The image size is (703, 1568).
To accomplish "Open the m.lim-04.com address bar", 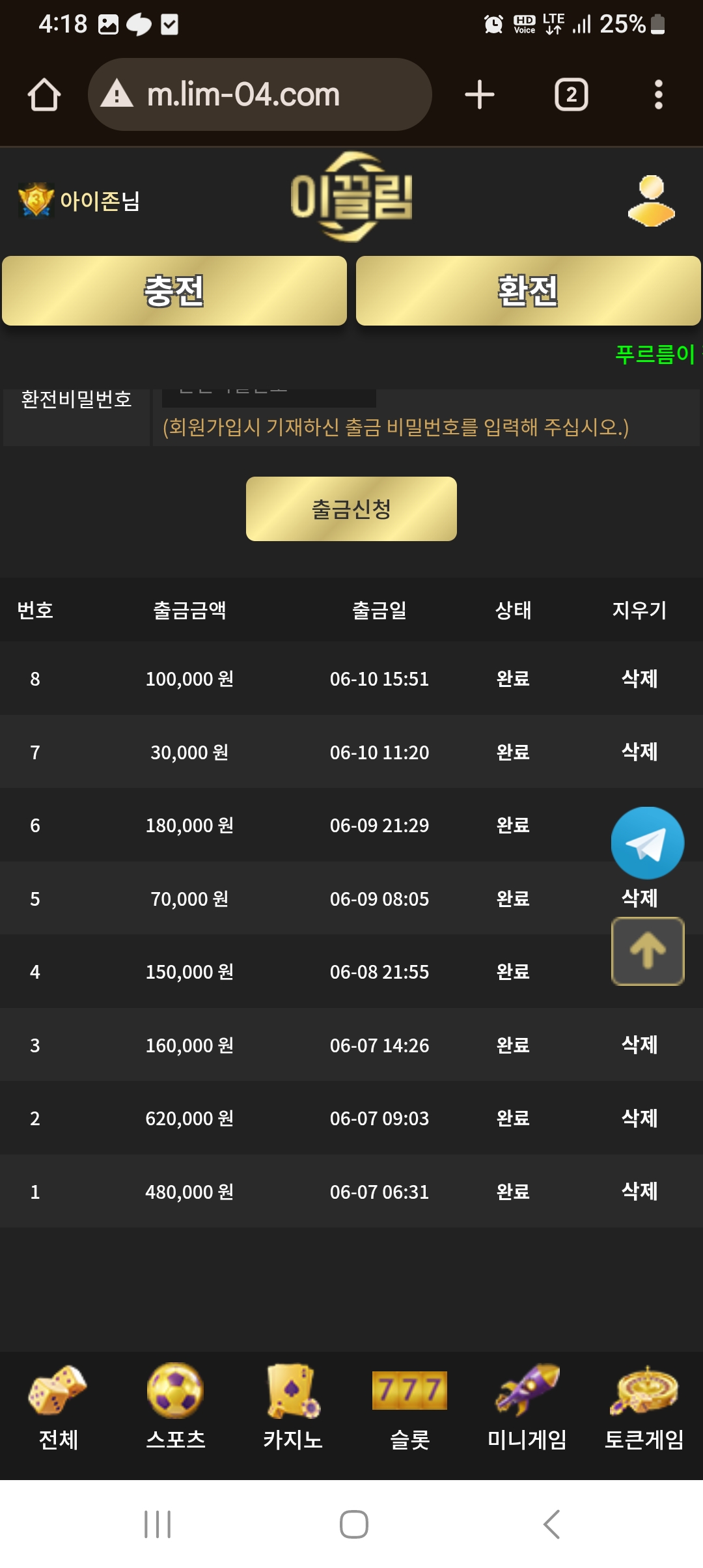I will [x=260, y=94].
